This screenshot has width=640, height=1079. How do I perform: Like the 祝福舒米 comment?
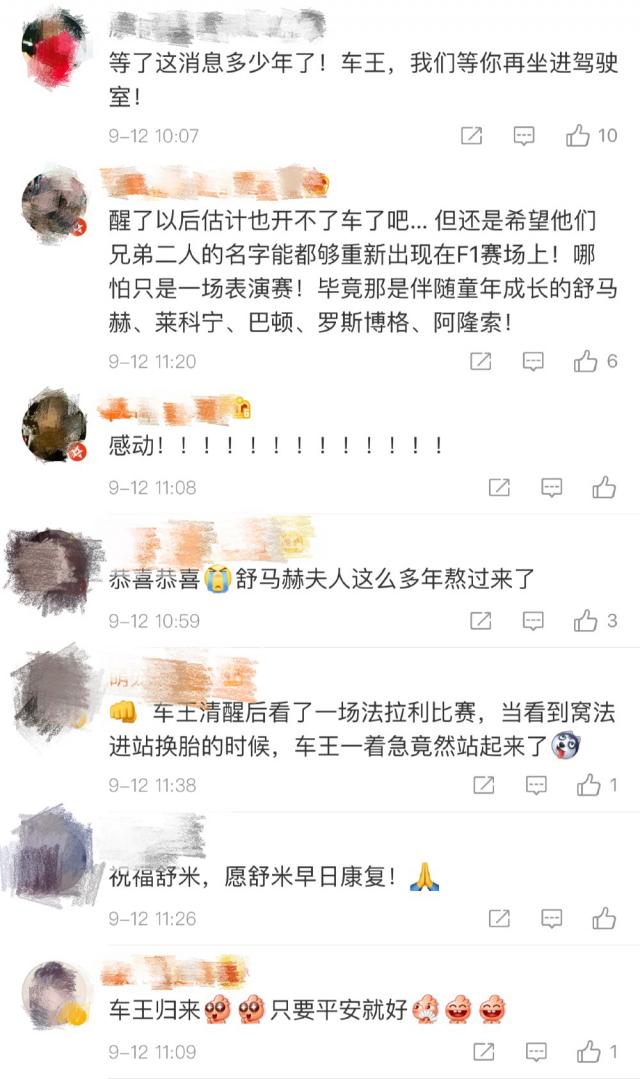tap(604, 918)
